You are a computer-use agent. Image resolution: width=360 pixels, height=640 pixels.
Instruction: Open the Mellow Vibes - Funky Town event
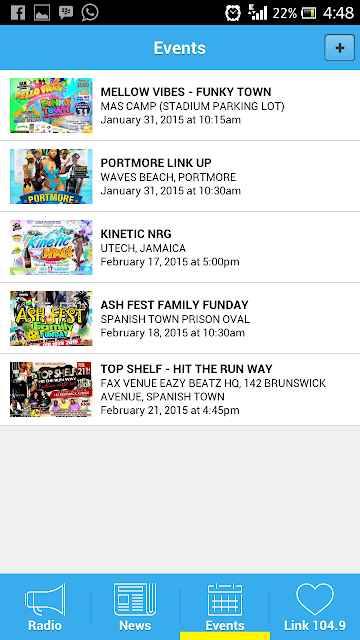[180, 105]
